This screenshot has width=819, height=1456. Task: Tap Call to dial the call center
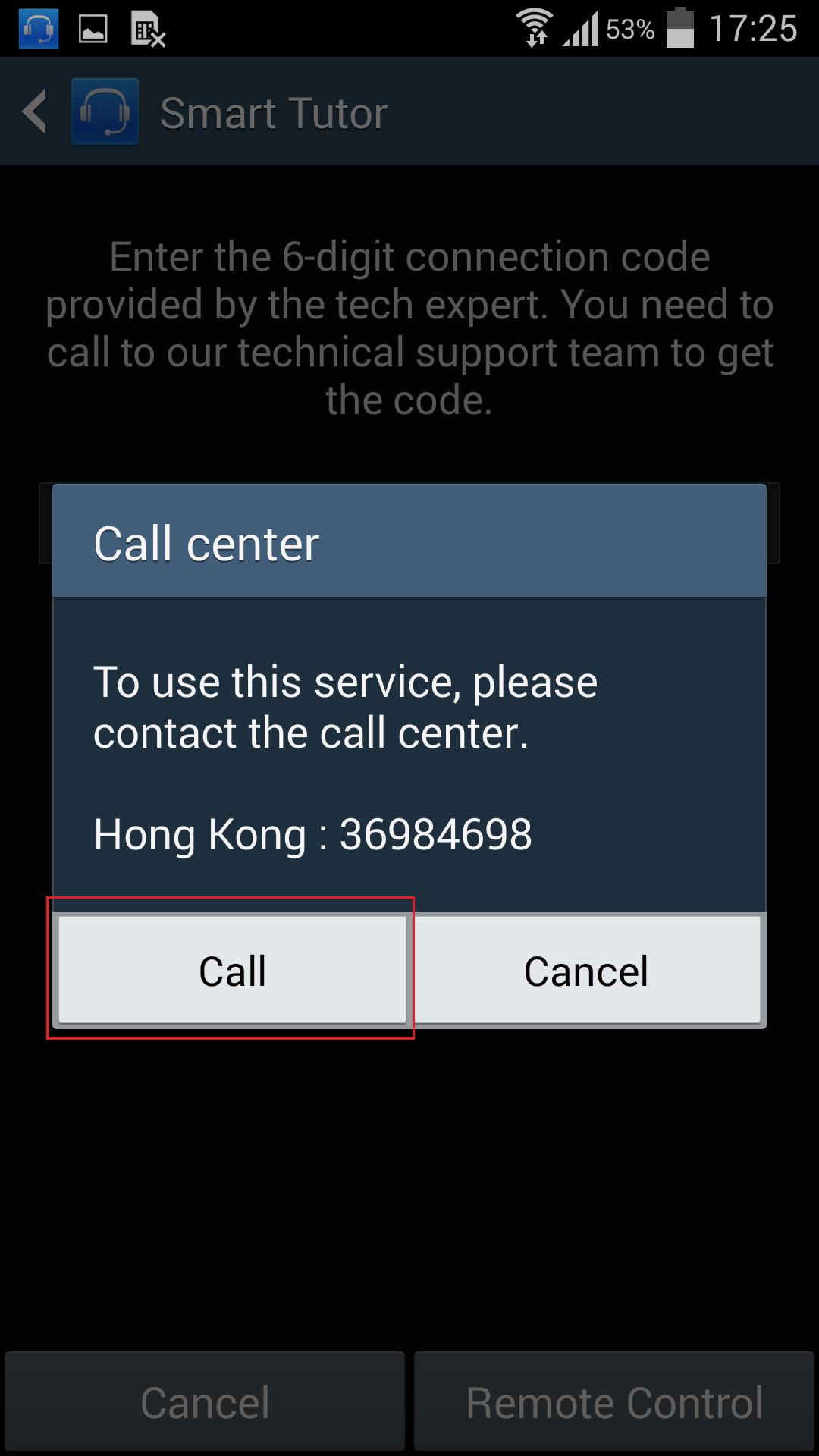click(x=233, y=970)
